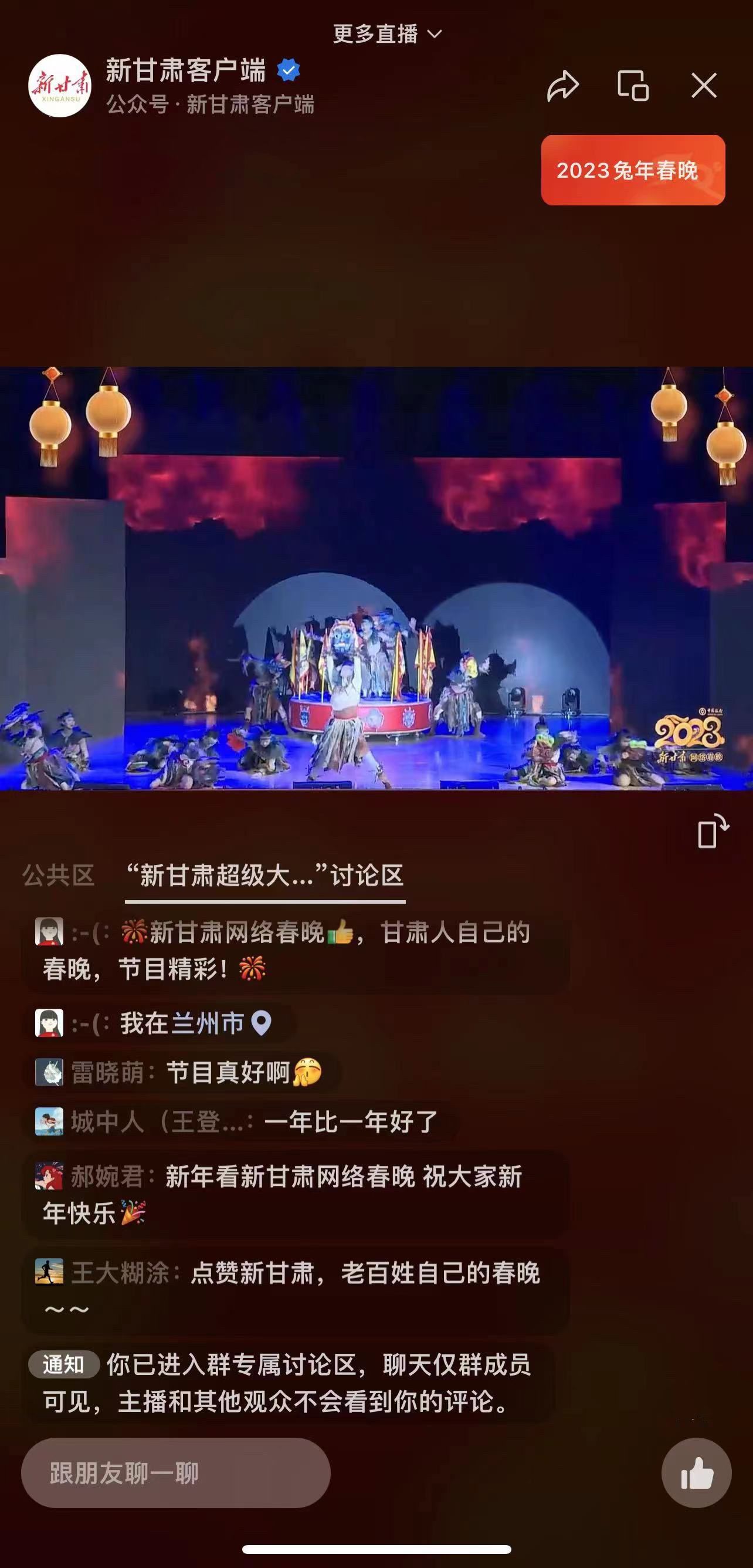753x1568 pixels.
Task: Rotate video to landscape mode
Action: click(x=713, y=831)
